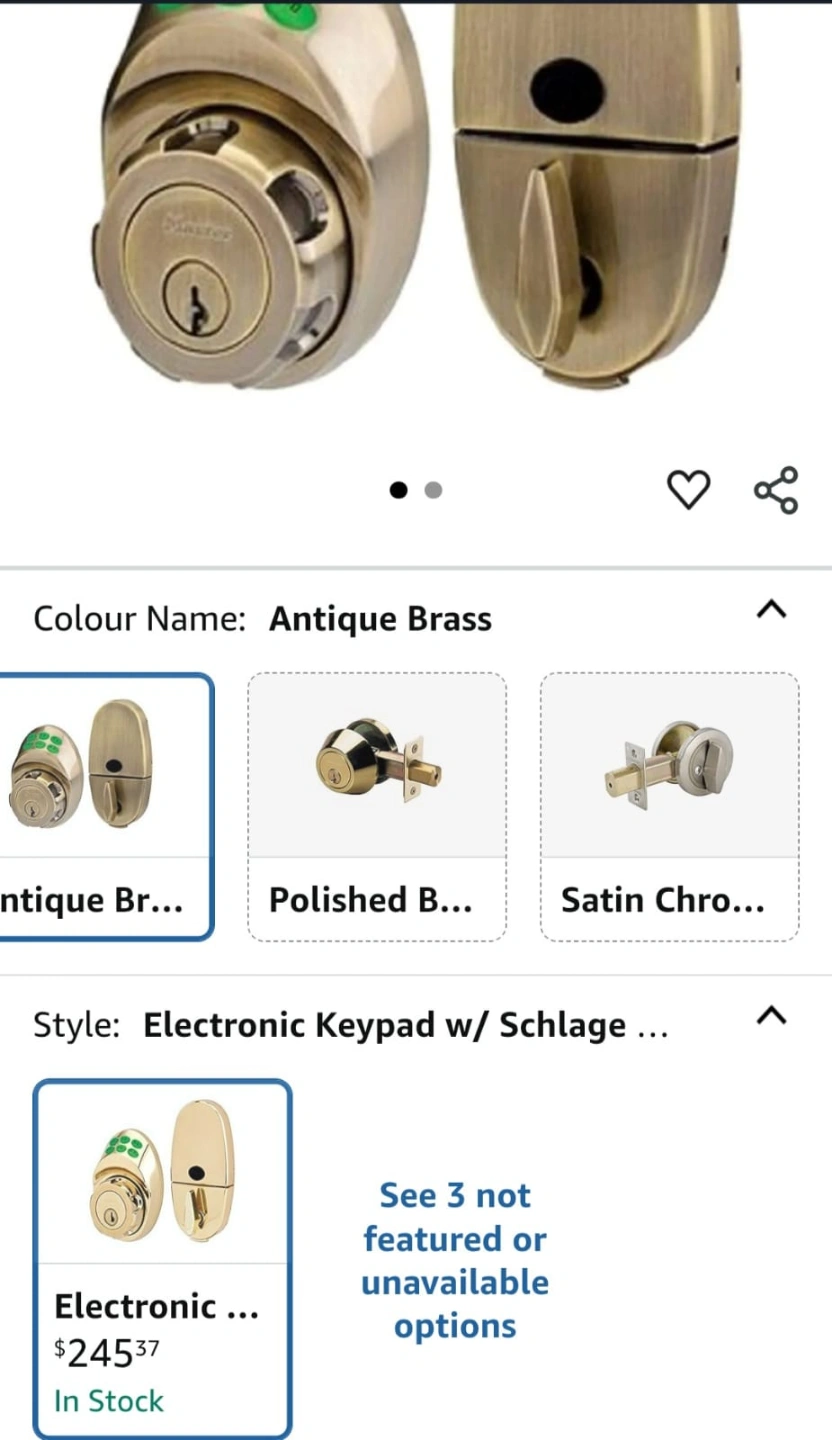832x1440 pixels.
Task: Select the Electronic style priced $245.37
Action: [163, 1259]
